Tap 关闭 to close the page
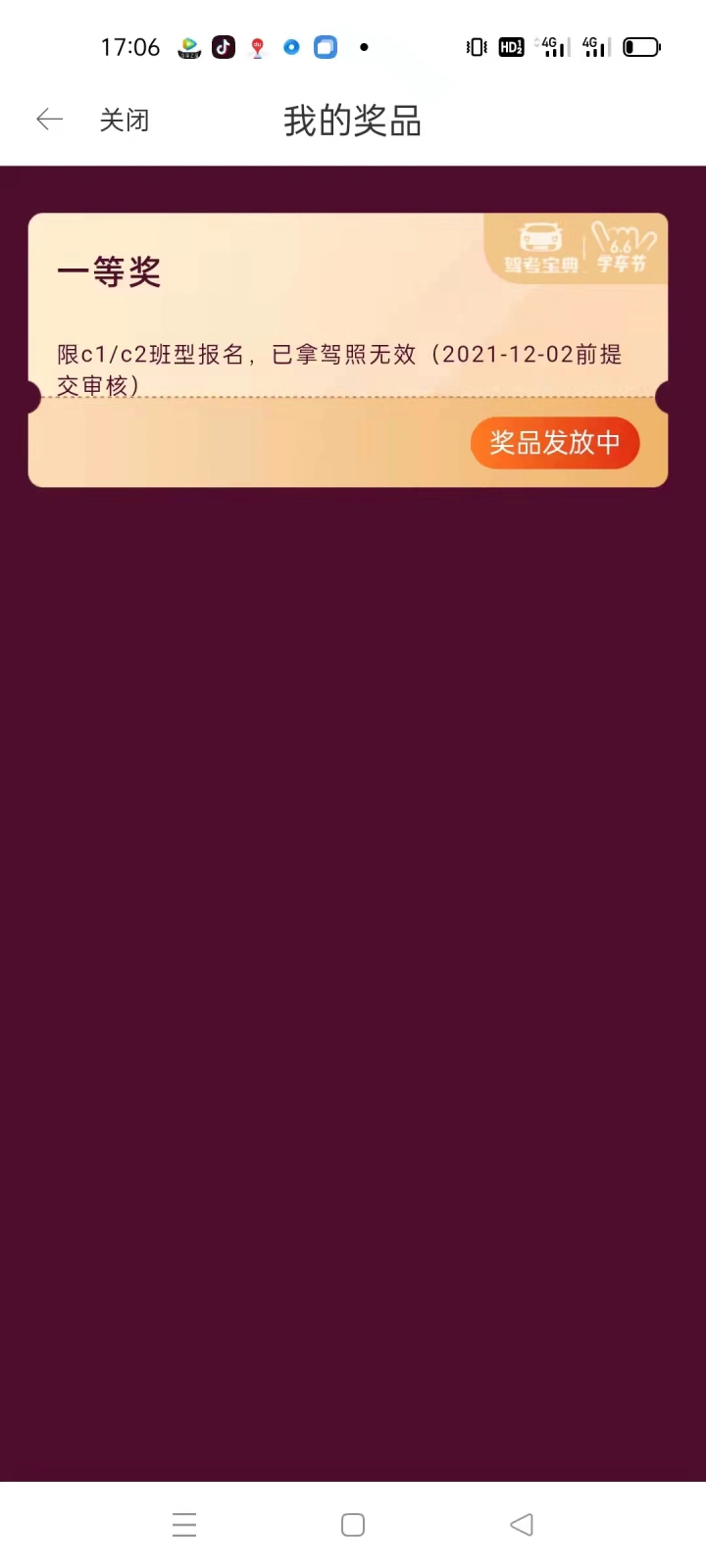Image resolution: width=706 pixels, height=1568 pixels. 125,121
